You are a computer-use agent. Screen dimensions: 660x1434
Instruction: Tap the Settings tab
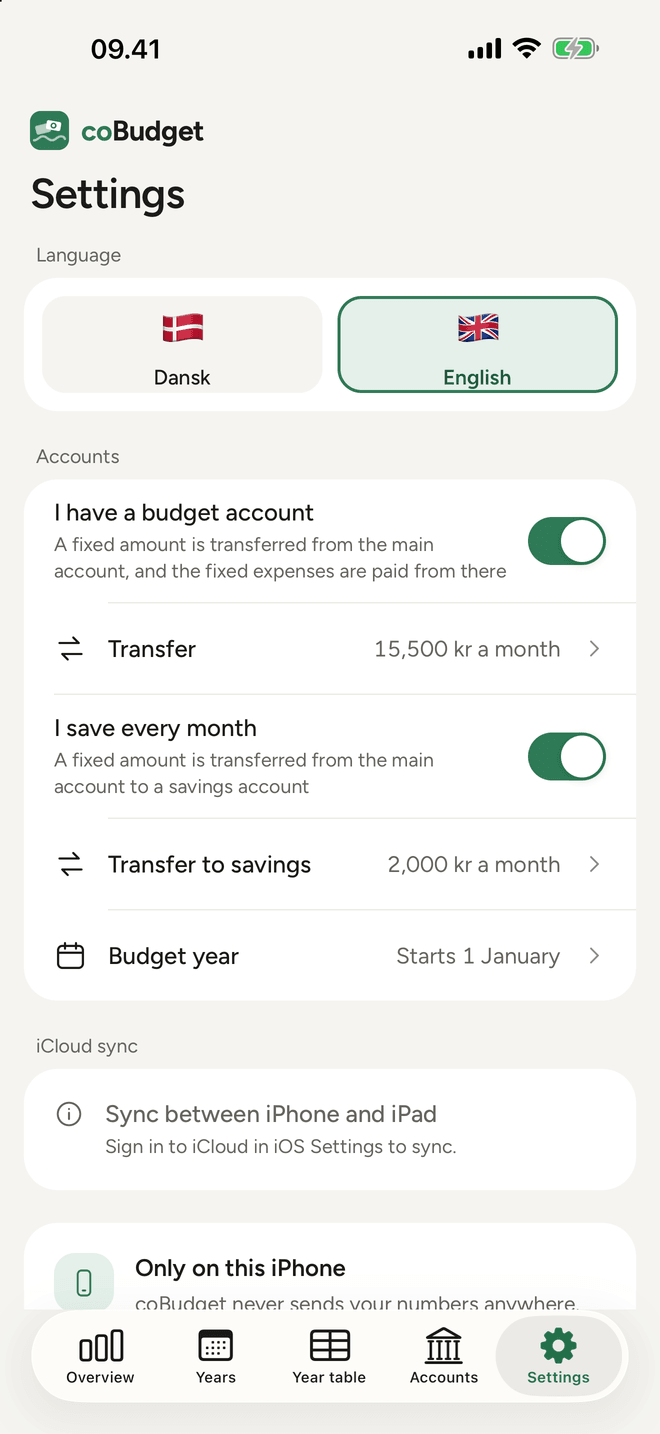click(x=558, y=1357)
